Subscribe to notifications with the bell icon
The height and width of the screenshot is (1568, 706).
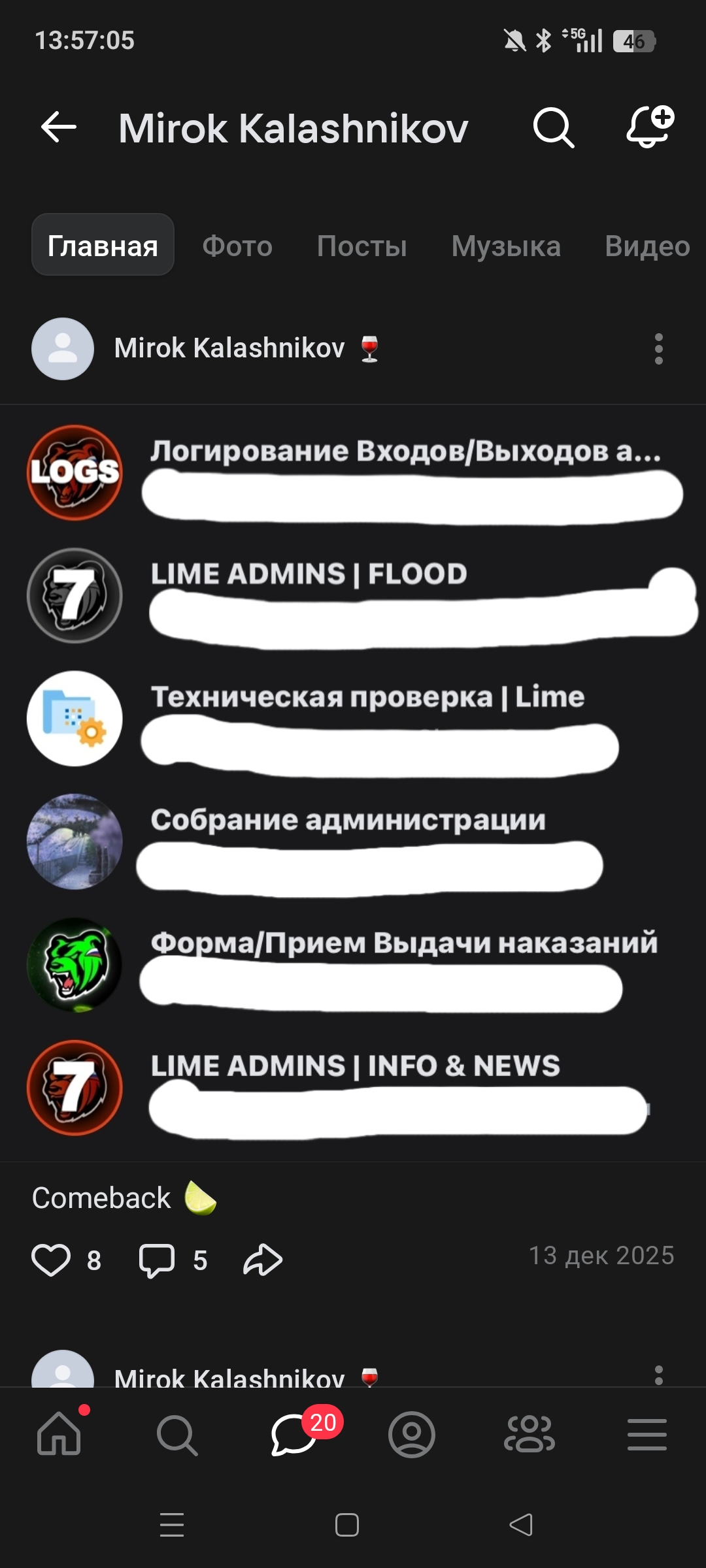[x=649, y=126]
